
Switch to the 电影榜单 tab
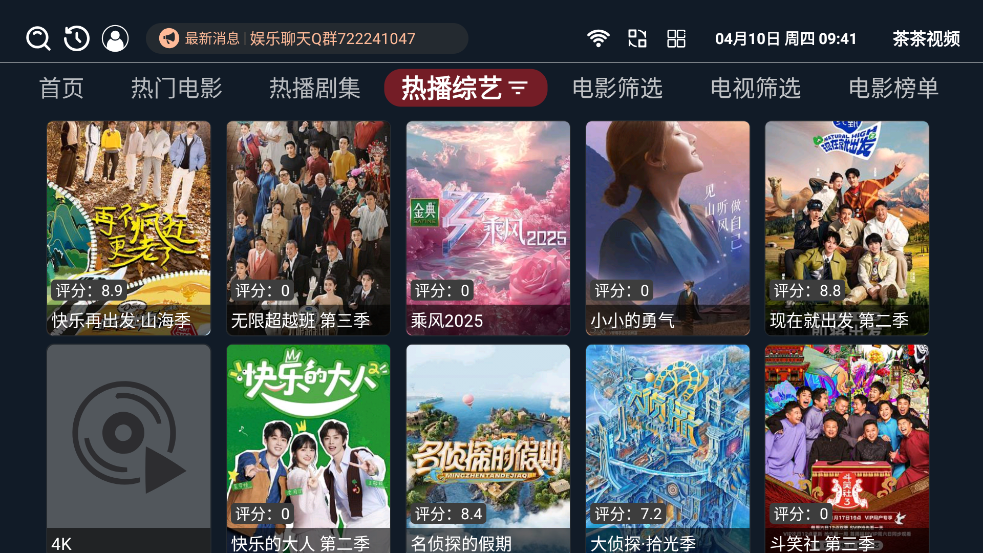tap(893, 88)
